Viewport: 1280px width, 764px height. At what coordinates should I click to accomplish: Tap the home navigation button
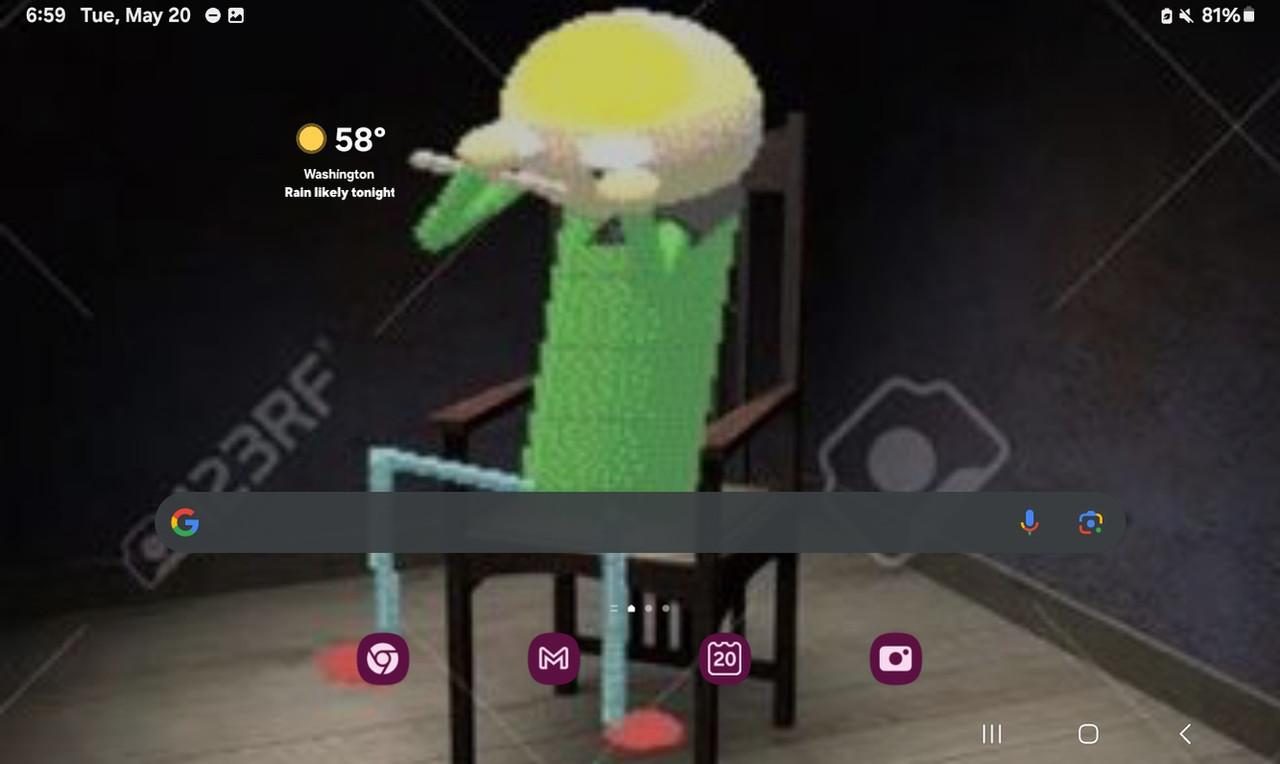(x=1088, y=735)
